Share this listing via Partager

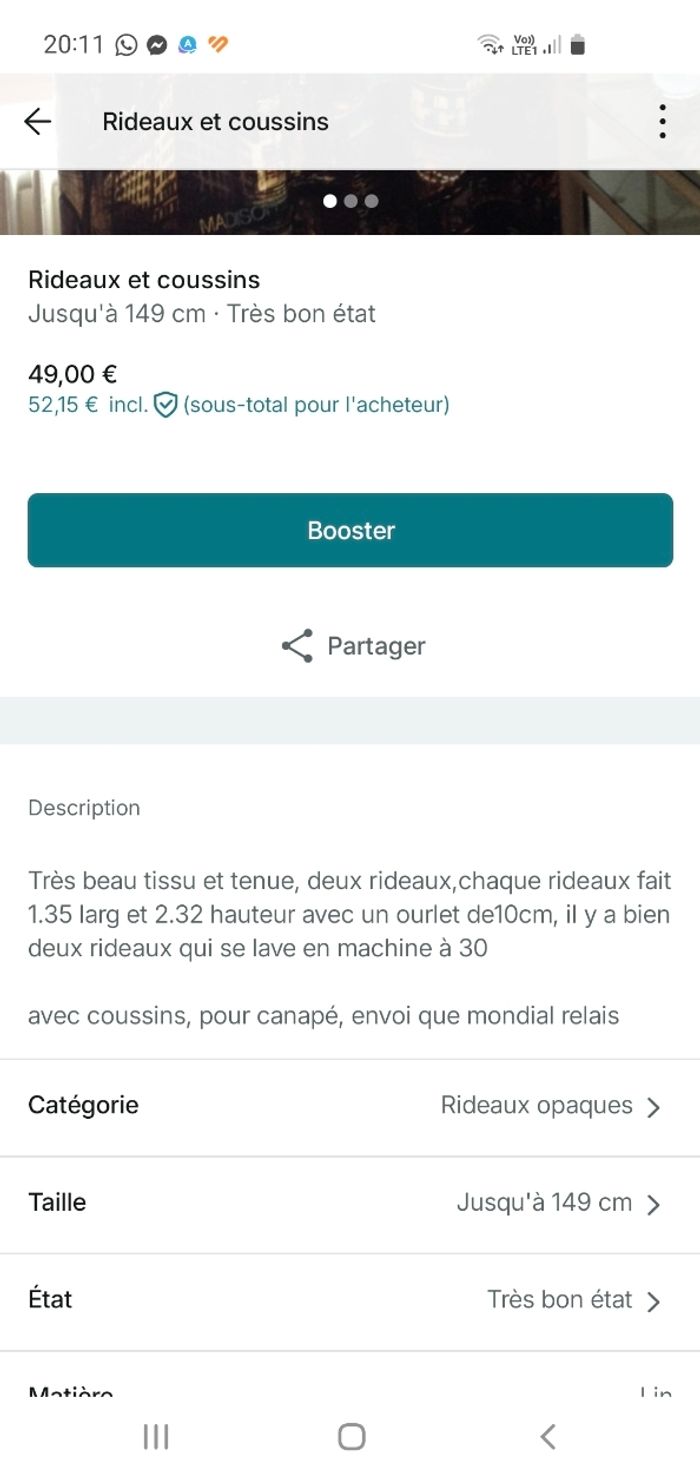pos(352,646)
